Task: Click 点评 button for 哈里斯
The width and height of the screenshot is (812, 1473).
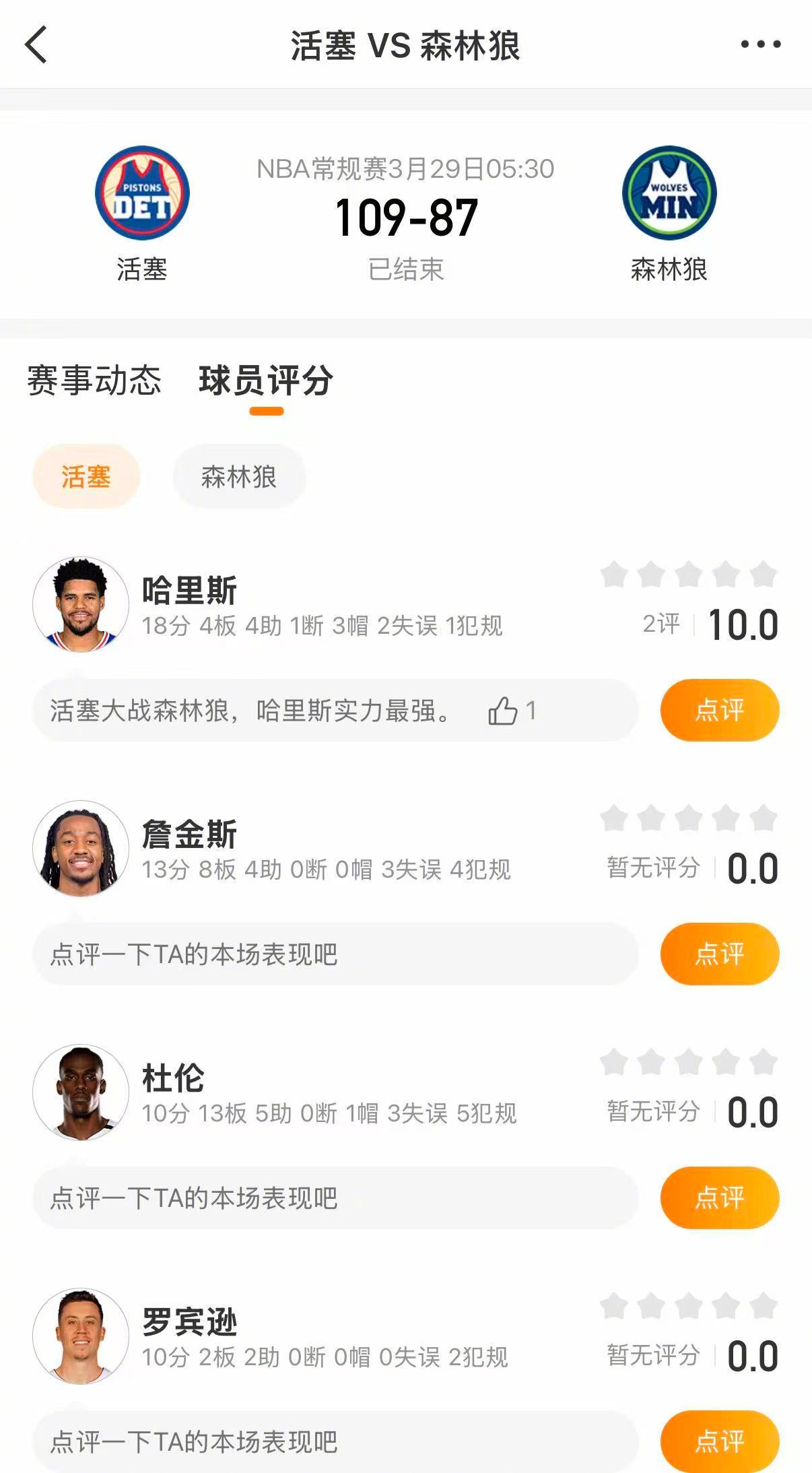Action: [719, 709]
